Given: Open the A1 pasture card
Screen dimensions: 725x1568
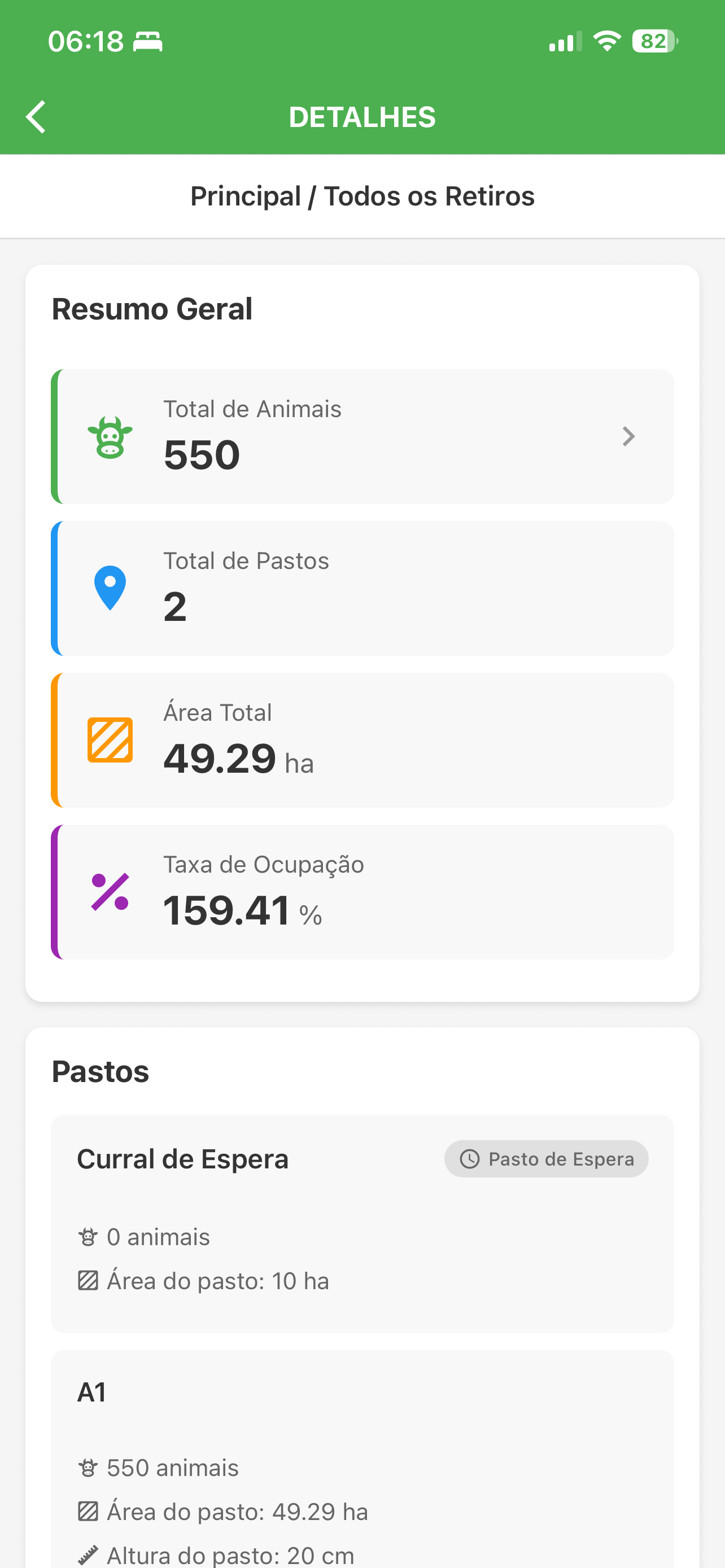Looking at the screenshot, I should click(x=361, y=1461).
